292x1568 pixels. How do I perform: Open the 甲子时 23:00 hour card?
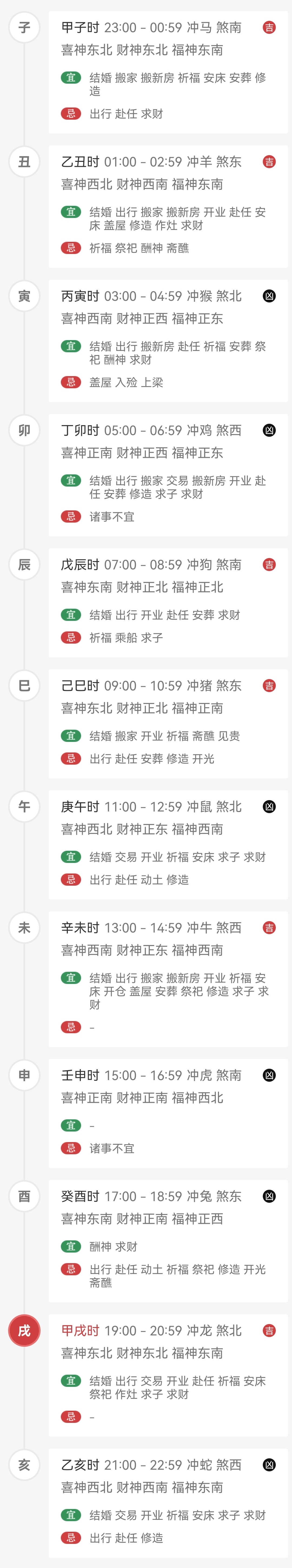[x=168, y=72]
